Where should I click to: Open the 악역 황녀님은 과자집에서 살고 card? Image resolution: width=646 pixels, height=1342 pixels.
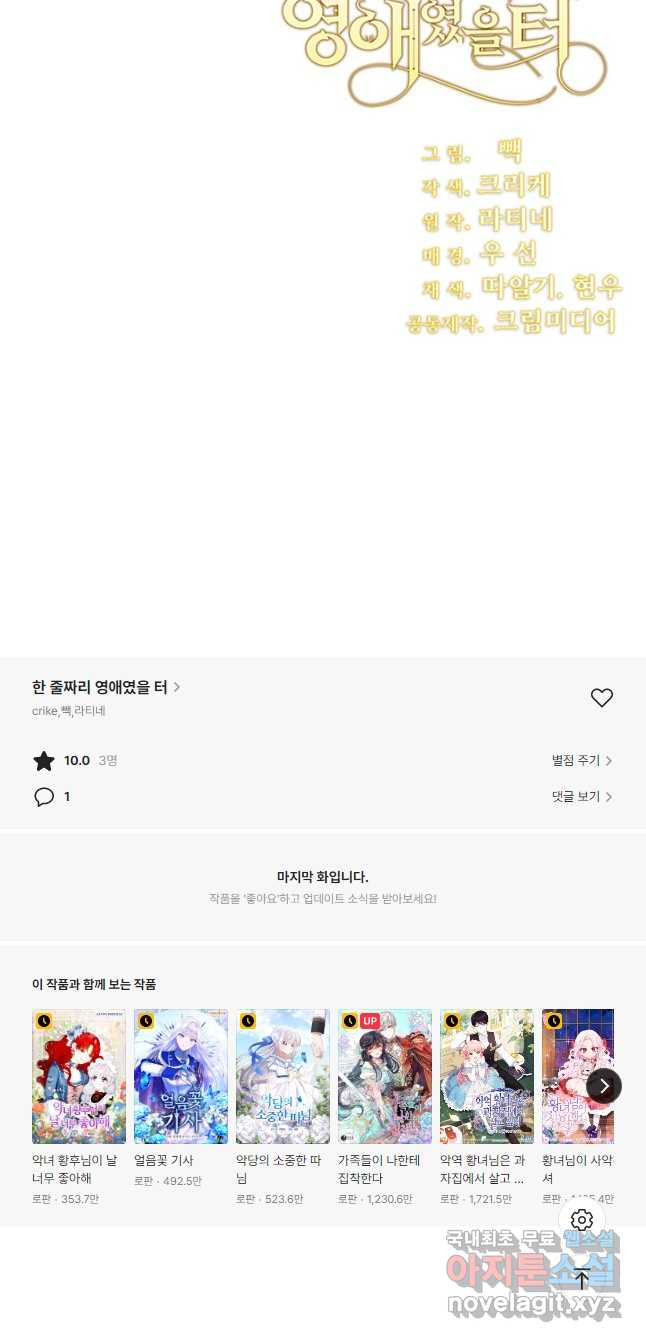tap(487, 1077)
